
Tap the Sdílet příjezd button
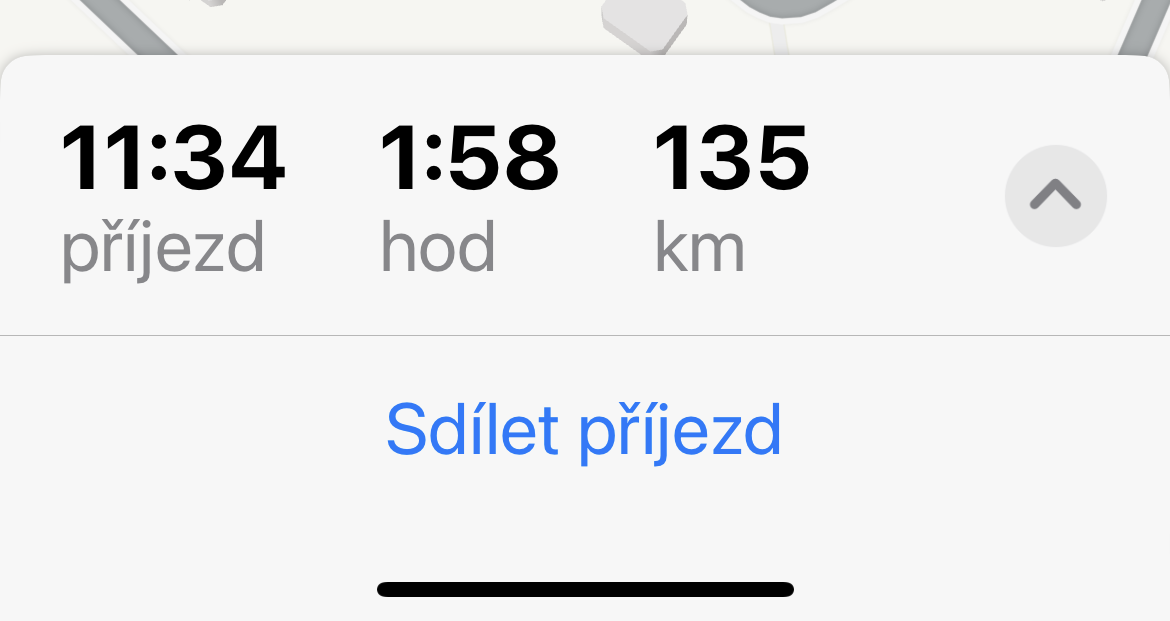coord(584,431)
